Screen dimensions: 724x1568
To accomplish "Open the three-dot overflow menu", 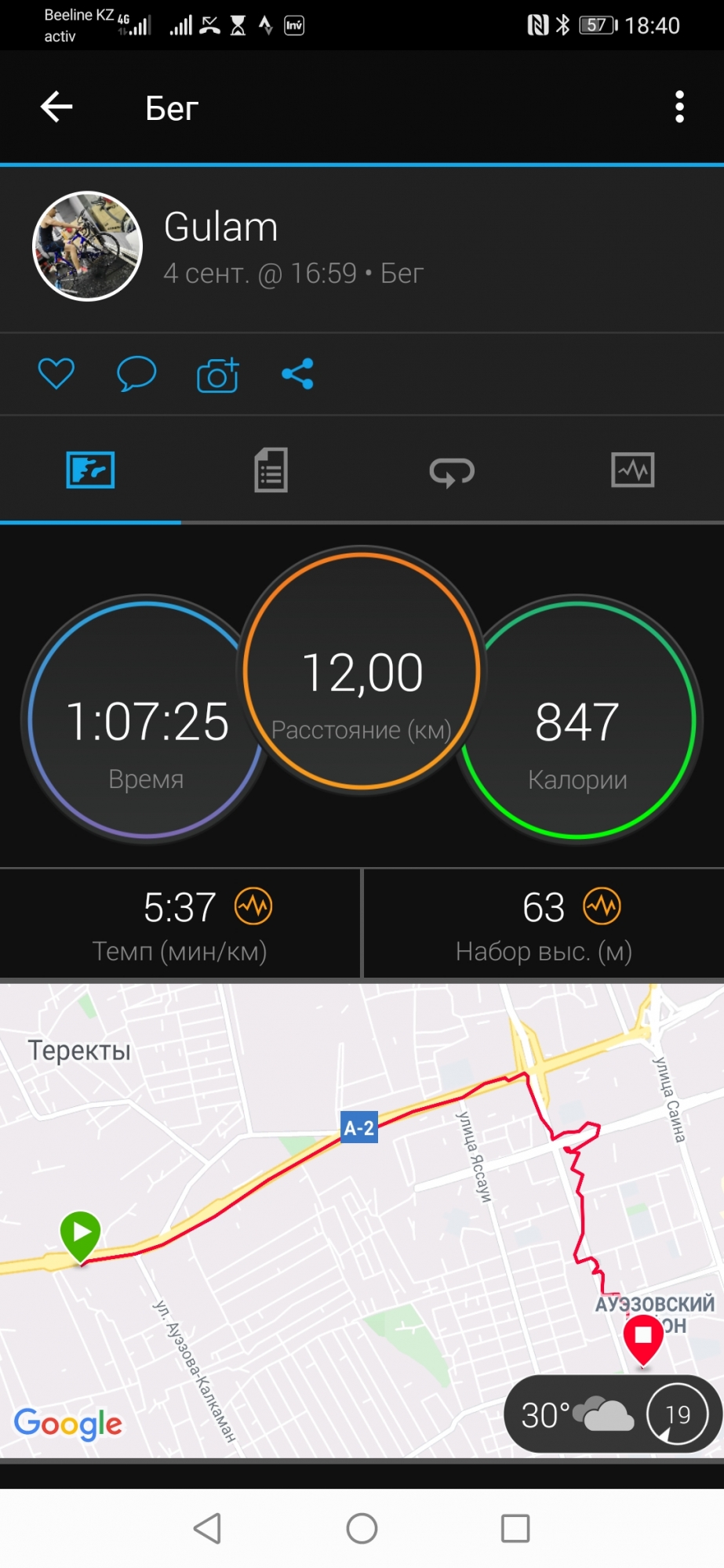I will pyautogui.click(x=679, y=107).
